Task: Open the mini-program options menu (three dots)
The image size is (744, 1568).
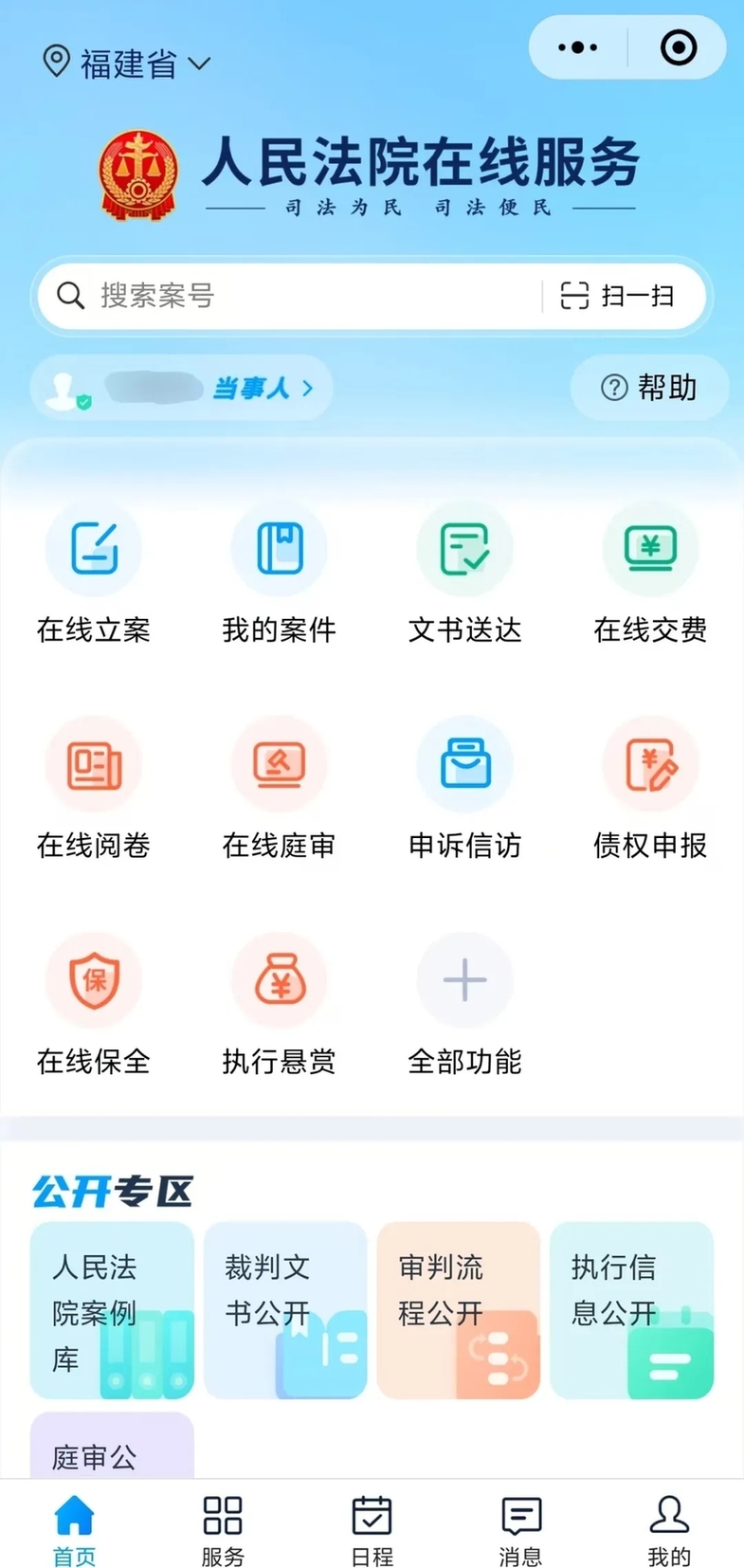Action: tap(578, 47)
